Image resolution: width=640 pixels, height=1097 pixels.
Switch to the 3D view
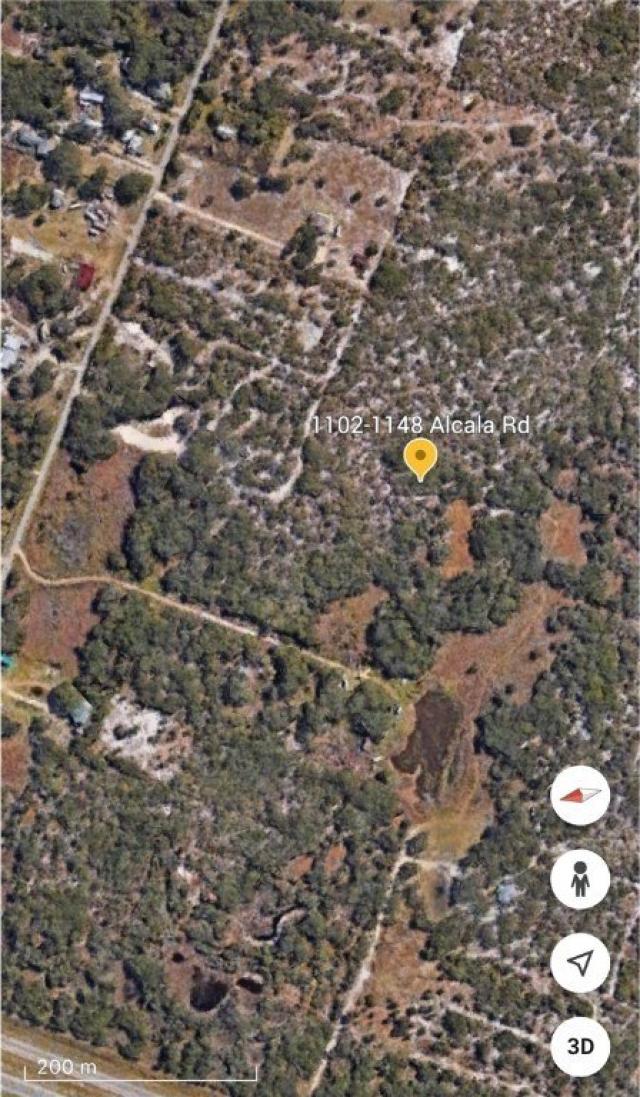coord(580,1046)
